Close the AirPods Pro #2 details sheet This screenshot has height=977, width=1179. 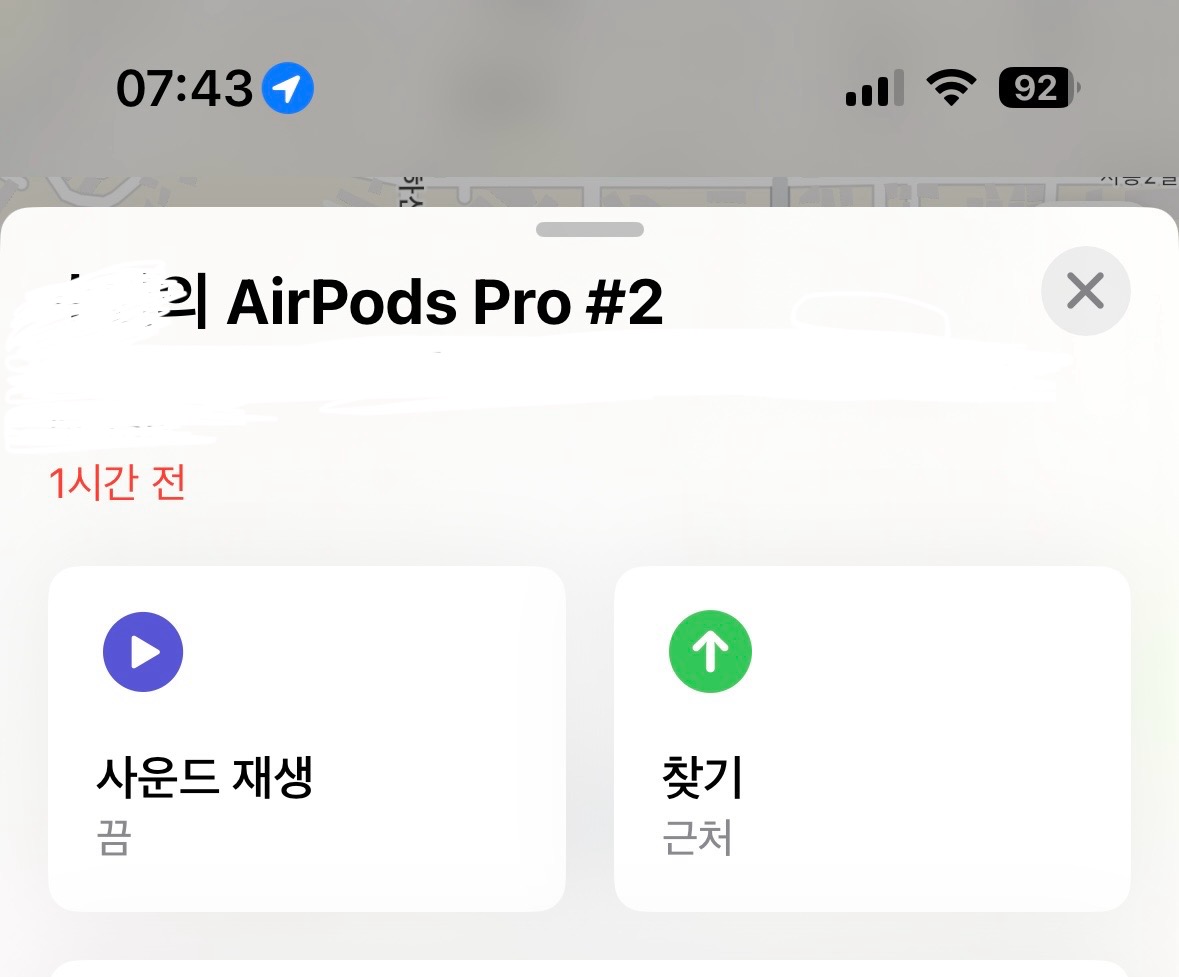1085,291
